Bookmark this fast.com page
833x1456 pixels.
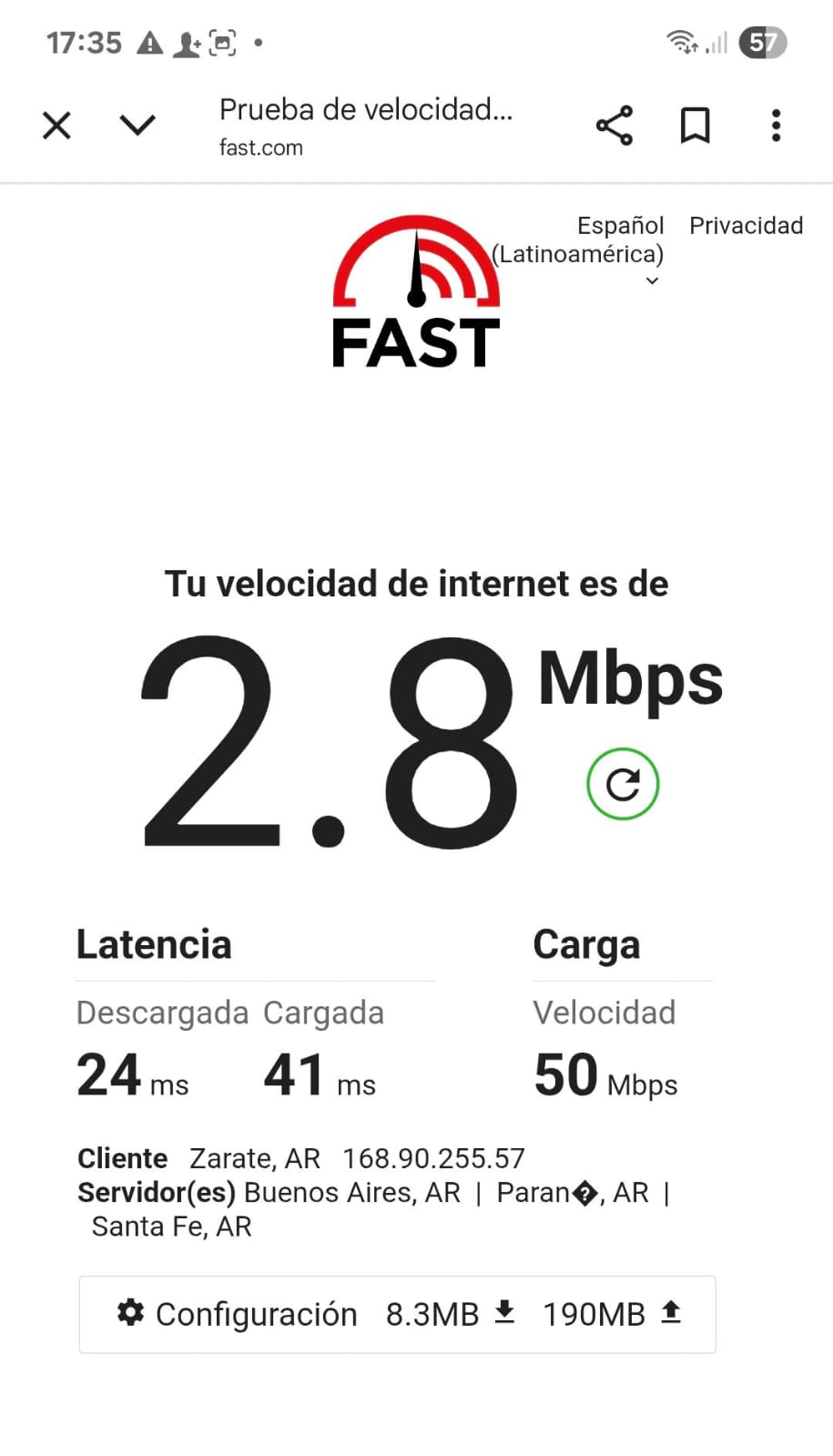coord(696,126)
